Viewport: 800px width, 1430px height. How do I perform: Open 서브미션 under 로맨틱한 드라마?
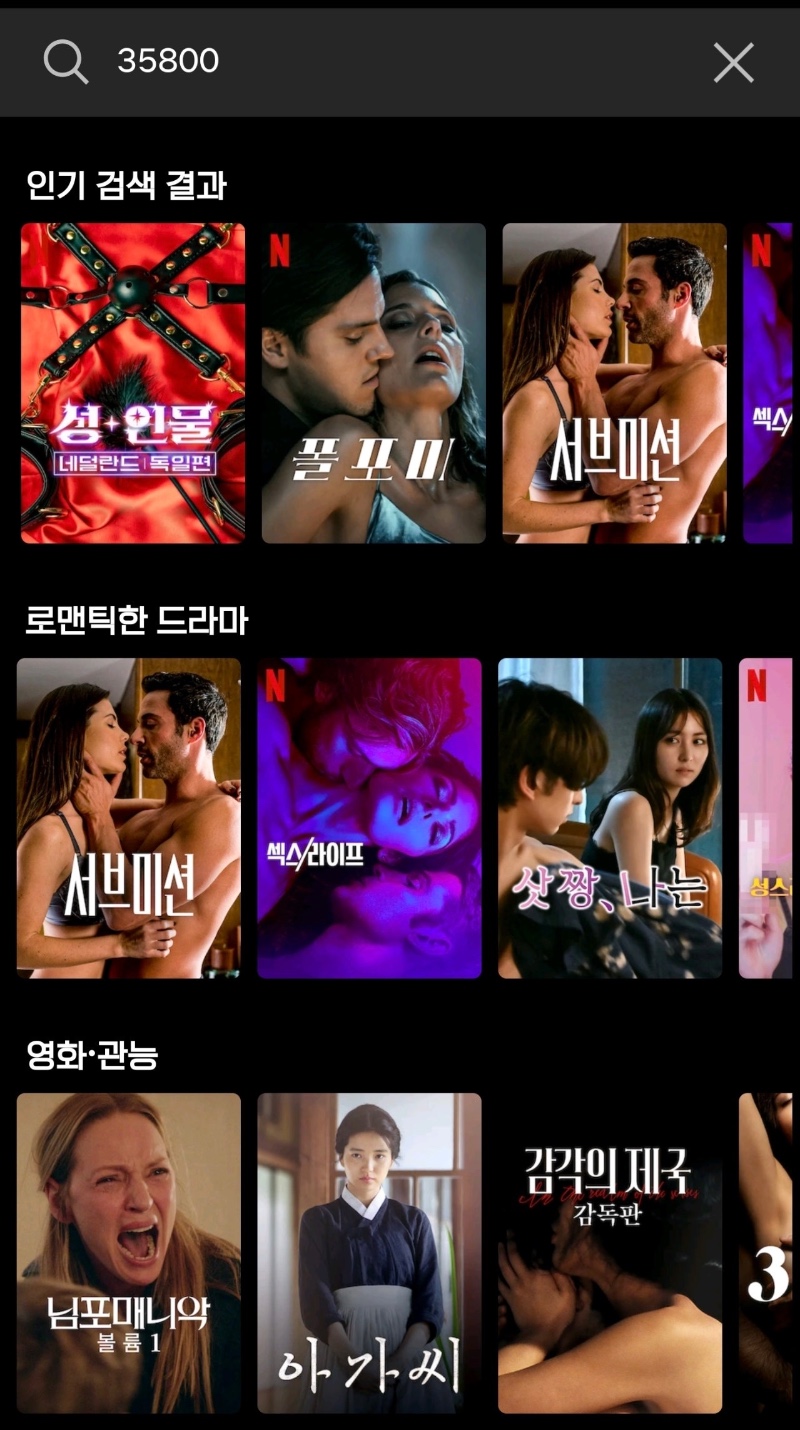coord(129,818)
